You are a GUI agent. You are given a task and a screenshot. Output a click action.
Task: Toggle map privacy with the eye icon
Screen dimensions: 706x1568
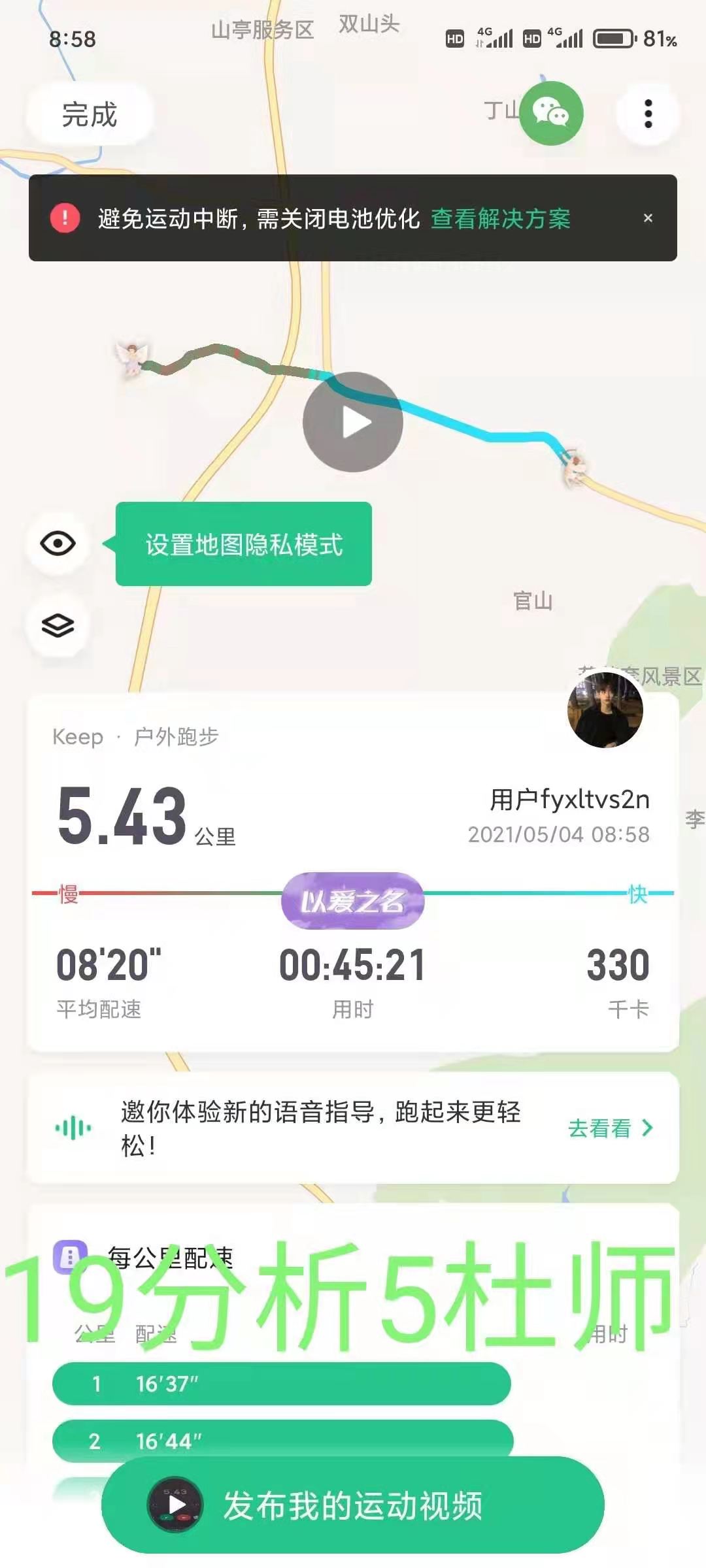pos(58,544)
